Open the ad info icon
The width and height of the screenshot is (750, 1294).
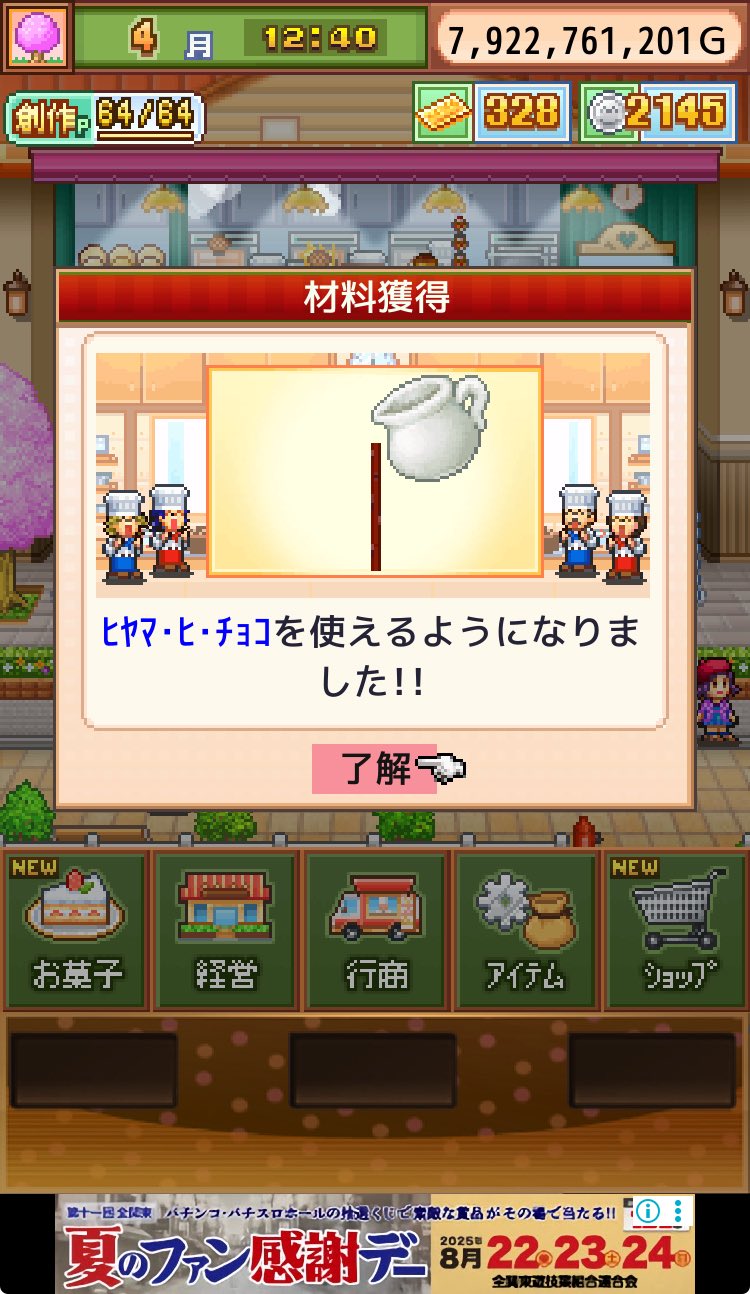coord(648,1211)
